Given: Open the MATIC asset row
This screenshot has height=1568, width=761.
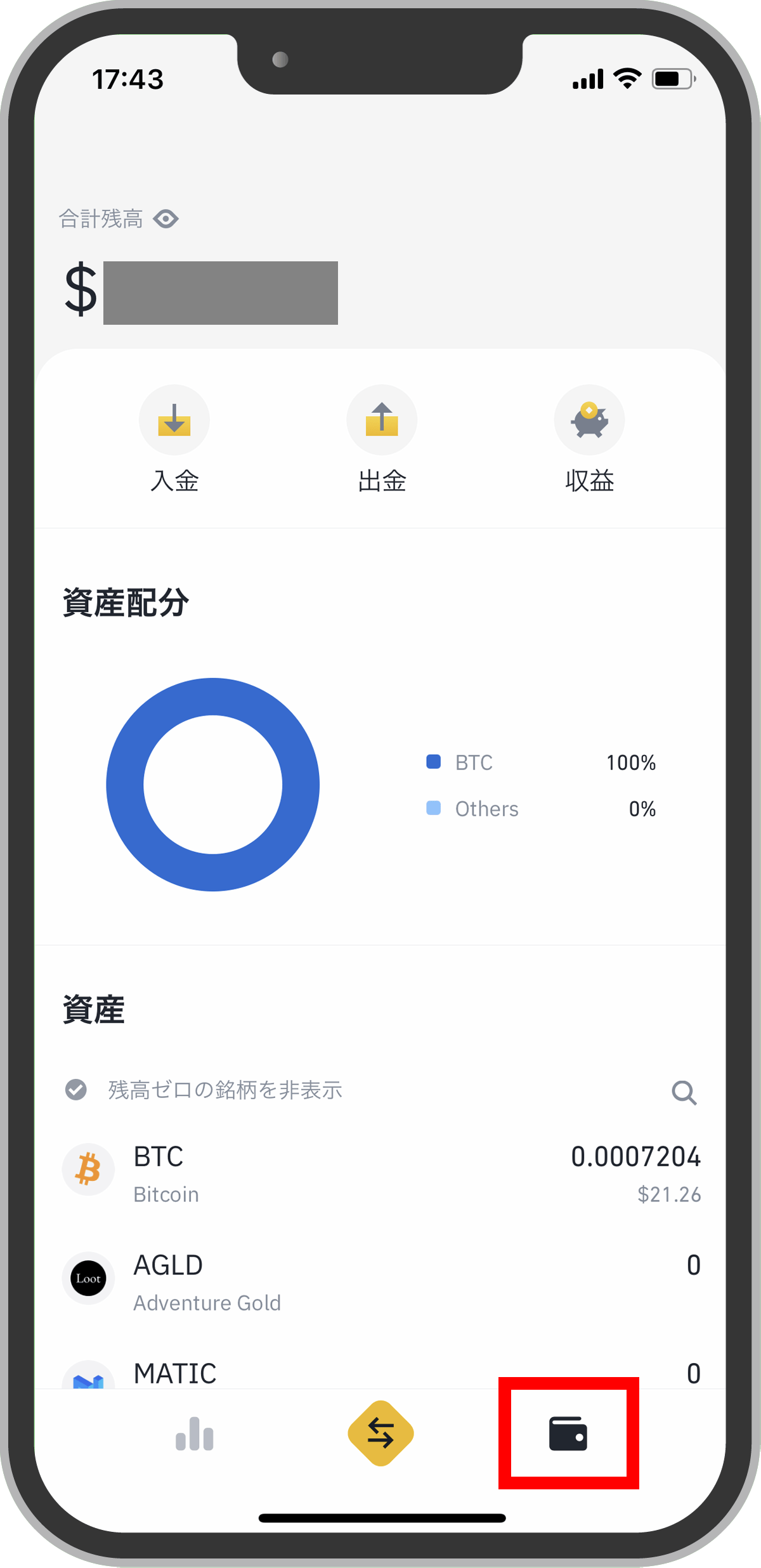Looking at the screenshot, I should pos(381,1373).
